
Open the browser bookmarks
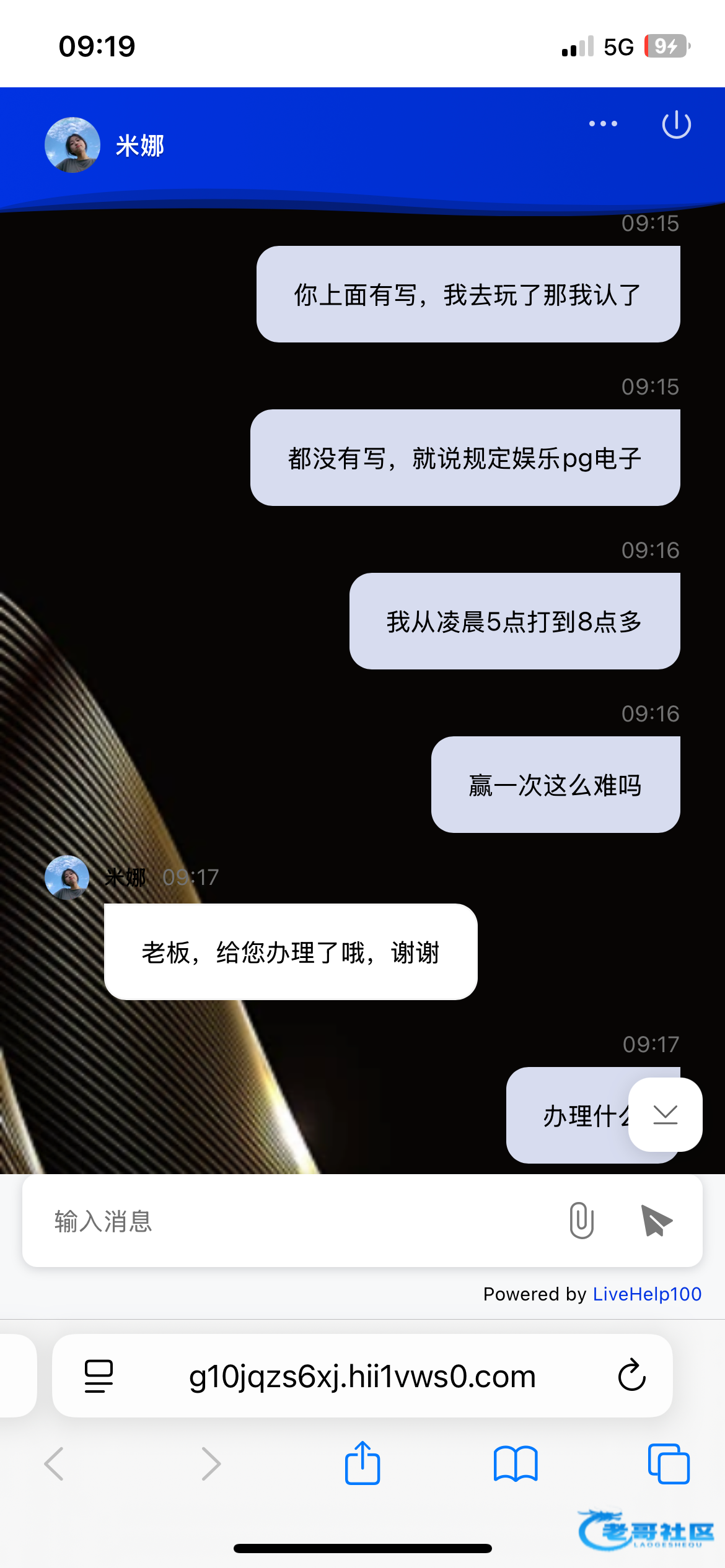tap(515, 1464)
